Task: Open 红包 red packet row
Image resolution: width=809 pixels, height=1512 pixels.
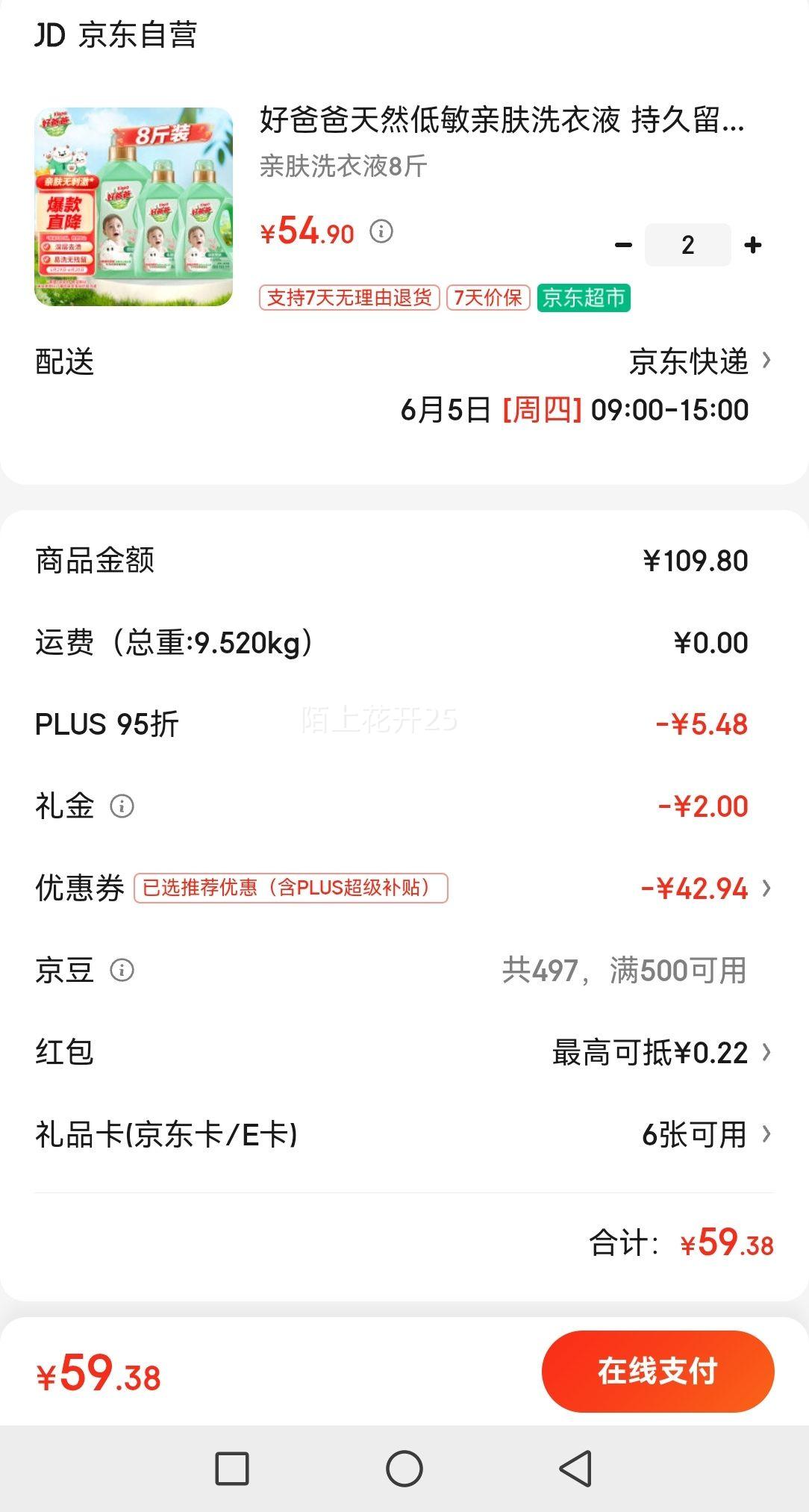Action: point(404,1052)
